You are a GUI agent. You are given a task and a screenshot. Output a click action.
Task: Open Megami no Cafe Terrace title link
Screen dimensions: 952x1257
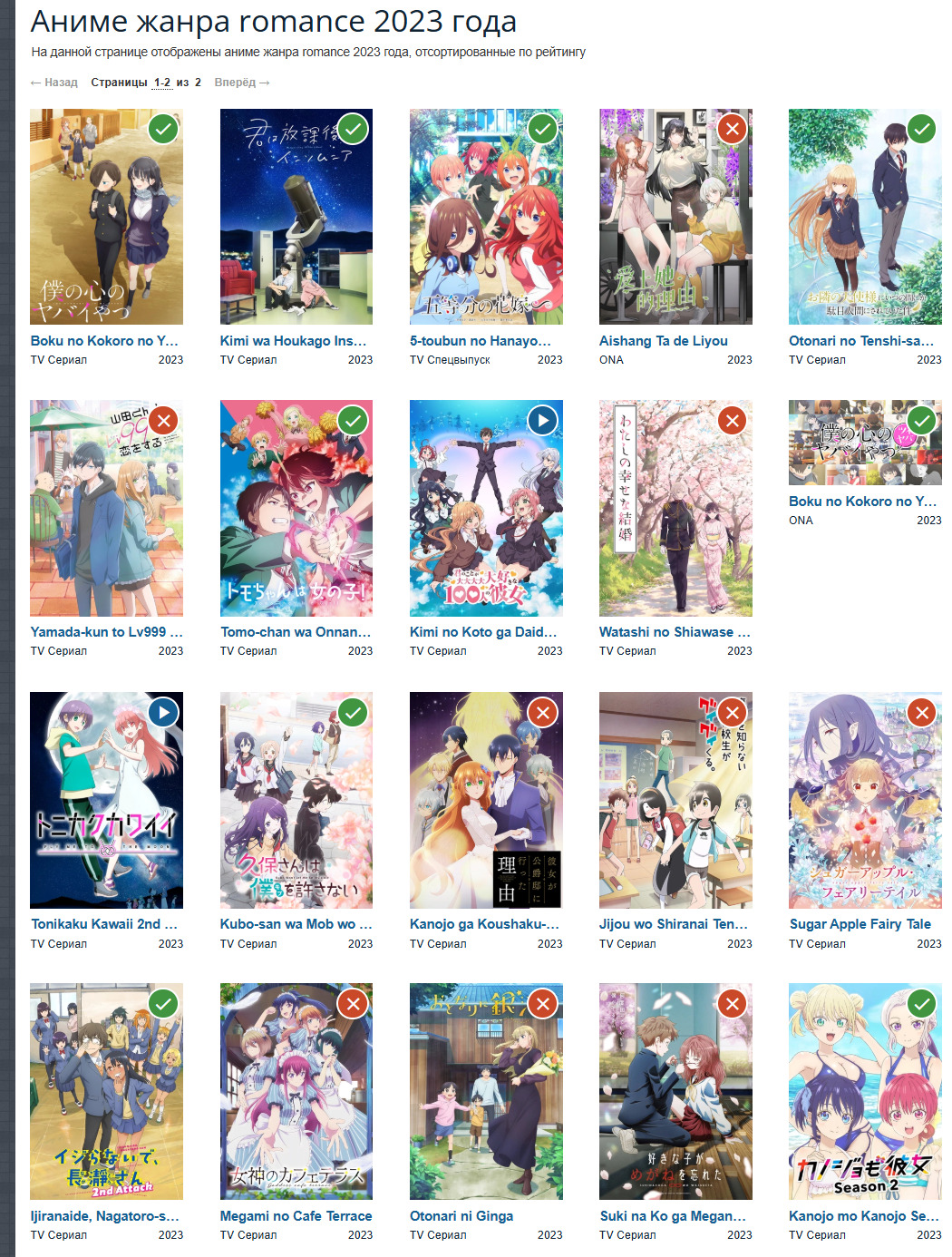[296, 1216]
